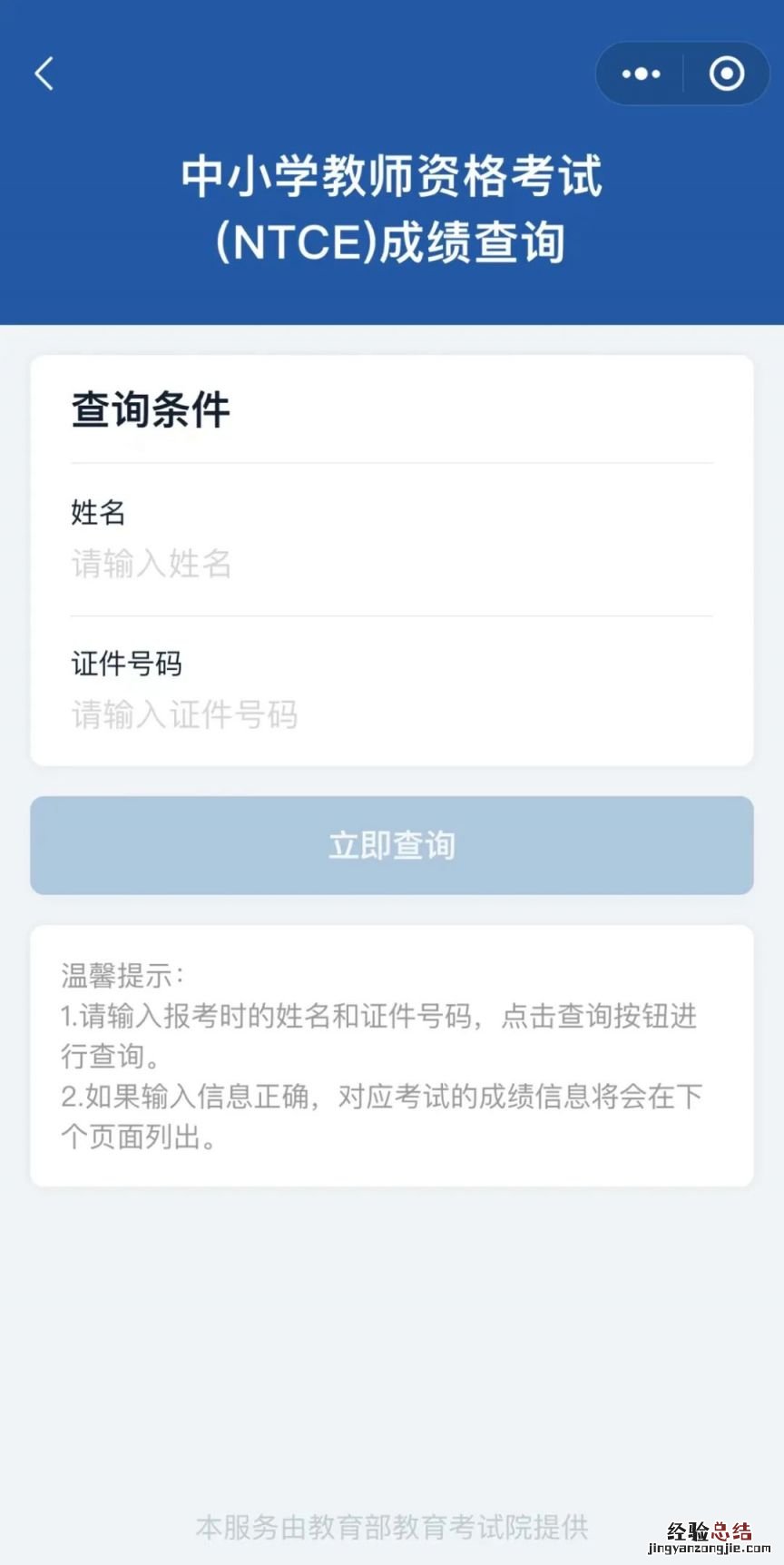Focus the 姓名 name input field
The width and height of the screenshot is (784, 1565).
(x=390, y=565)
